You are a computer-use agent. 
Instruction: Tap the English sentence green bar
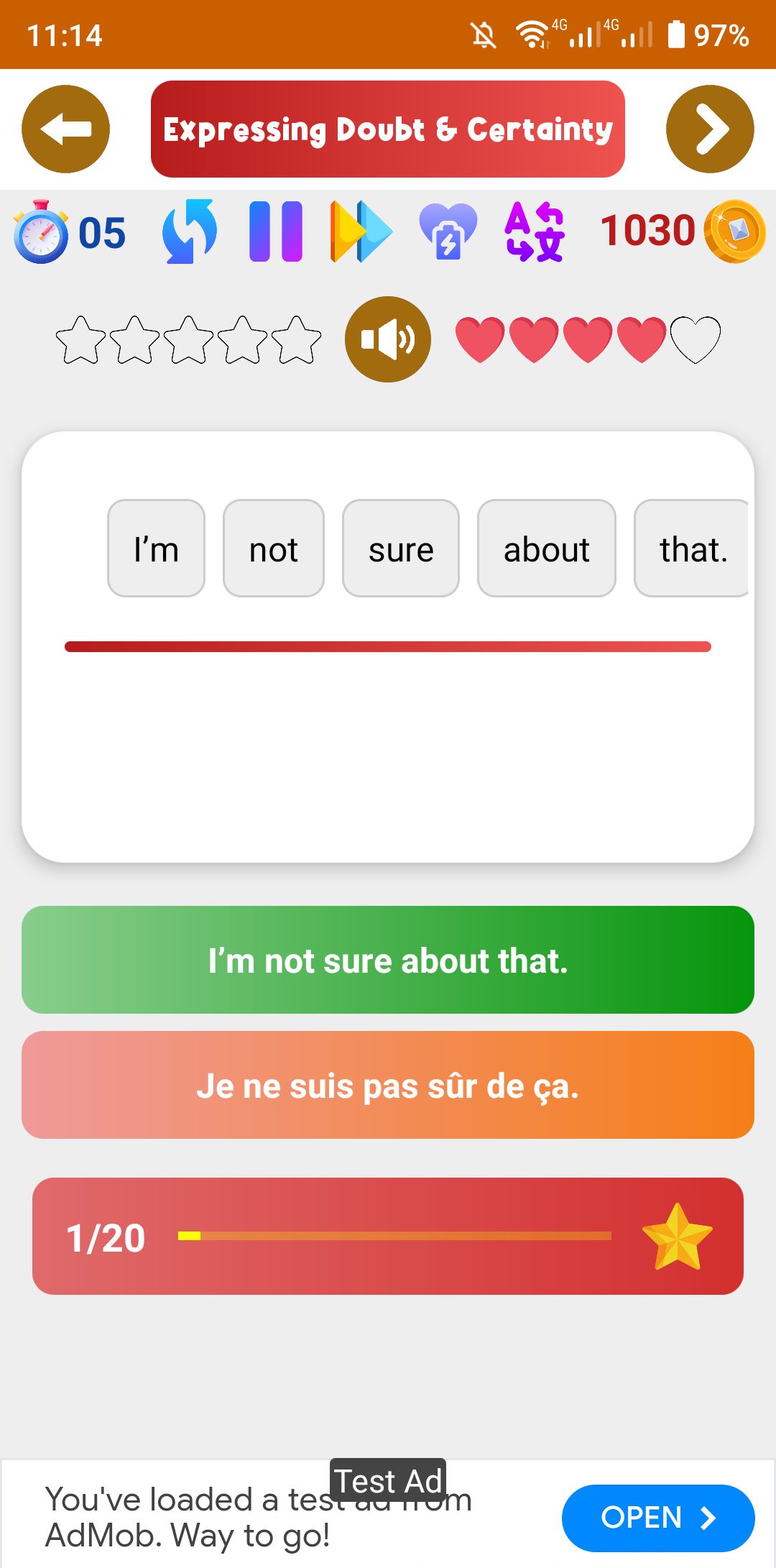coord(388,960)
